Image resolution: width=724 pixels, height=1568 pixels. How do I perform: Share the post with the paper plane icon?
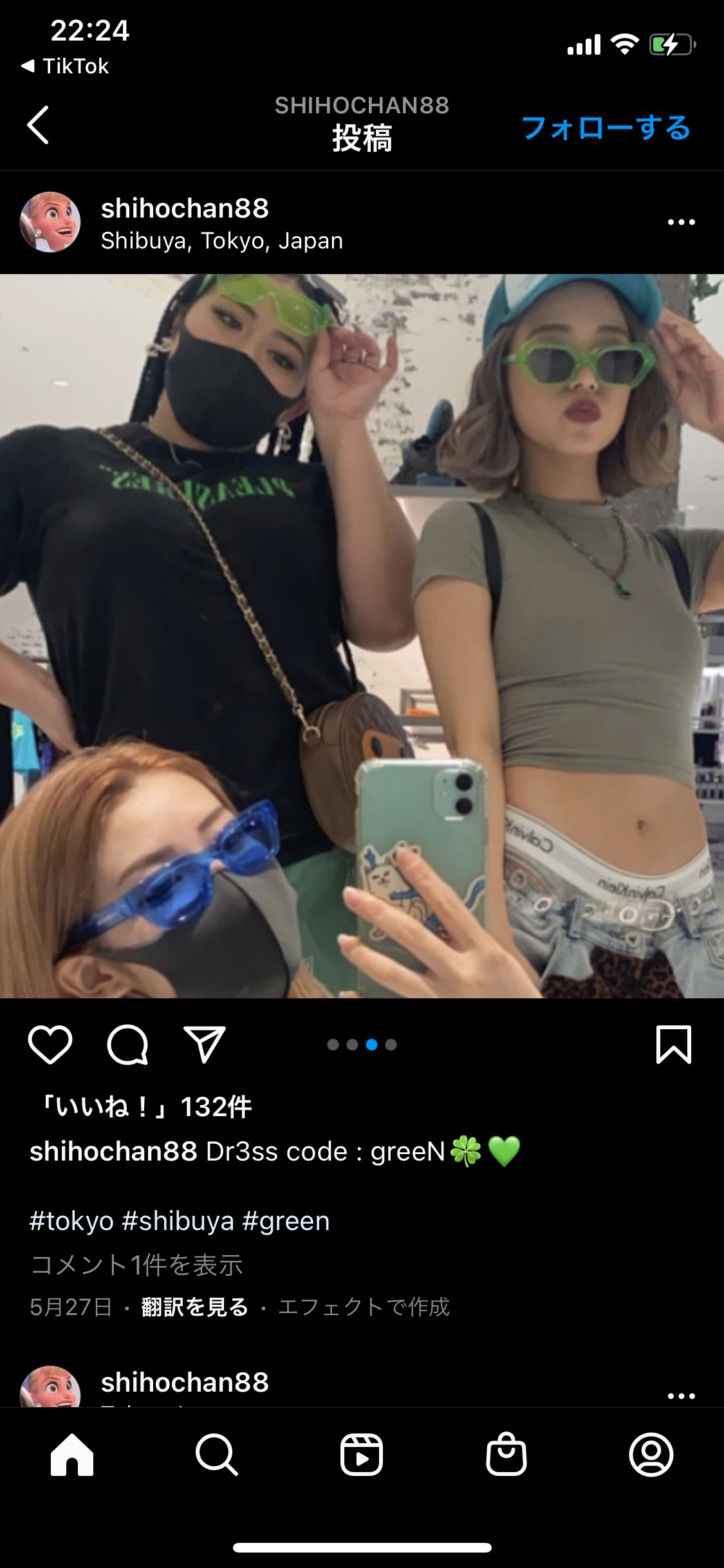(x=205, y=1044)
